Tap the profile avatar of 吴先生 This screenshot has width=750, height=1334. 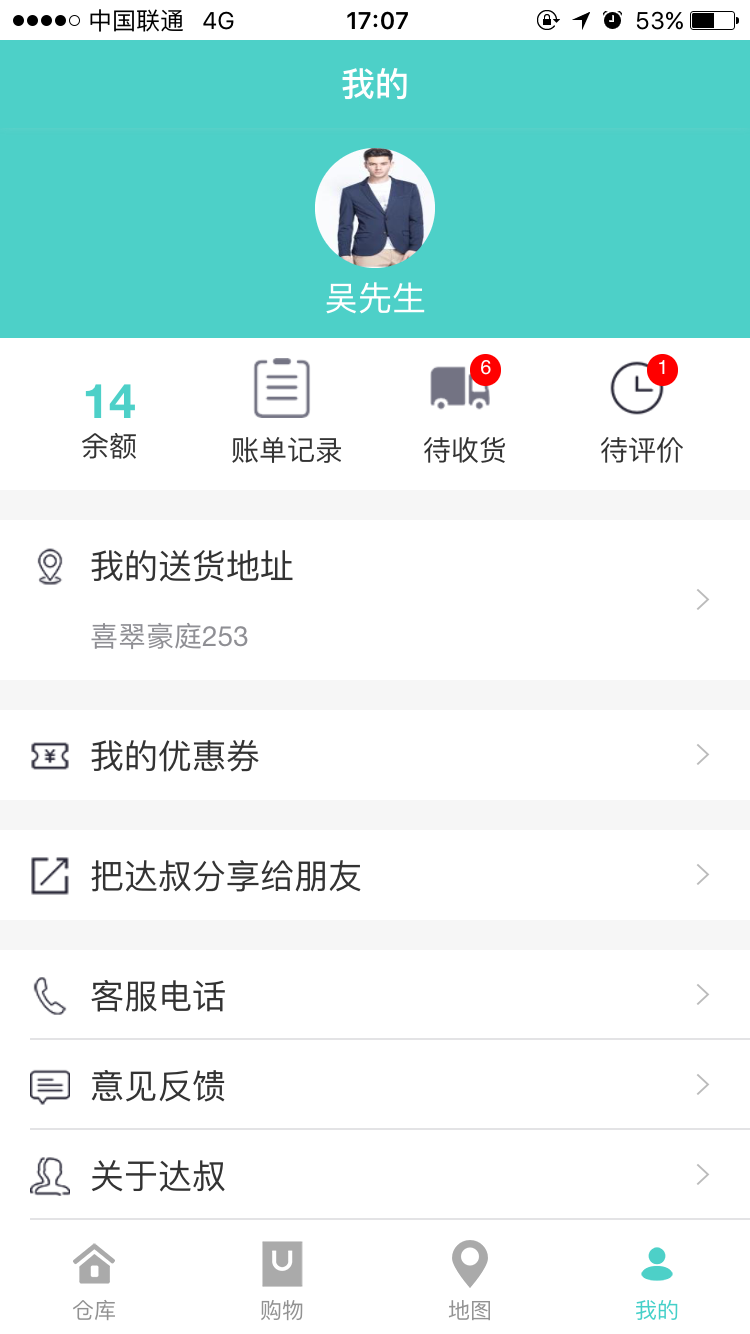[x=375, y=208]
